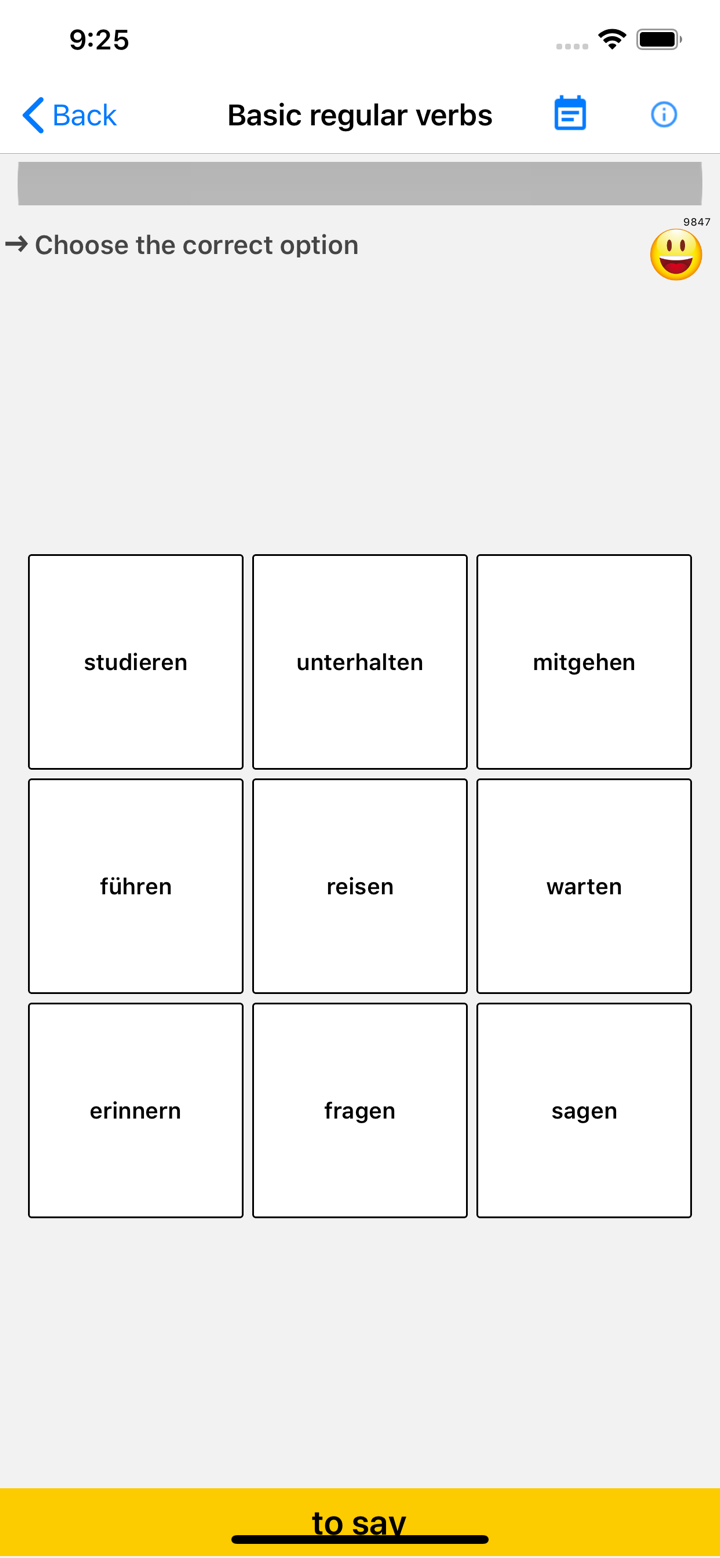The width and height of the screenshot is (720, 1558).
Task: Select the answer card 'studieren'
Action: (x=135, y=661)
